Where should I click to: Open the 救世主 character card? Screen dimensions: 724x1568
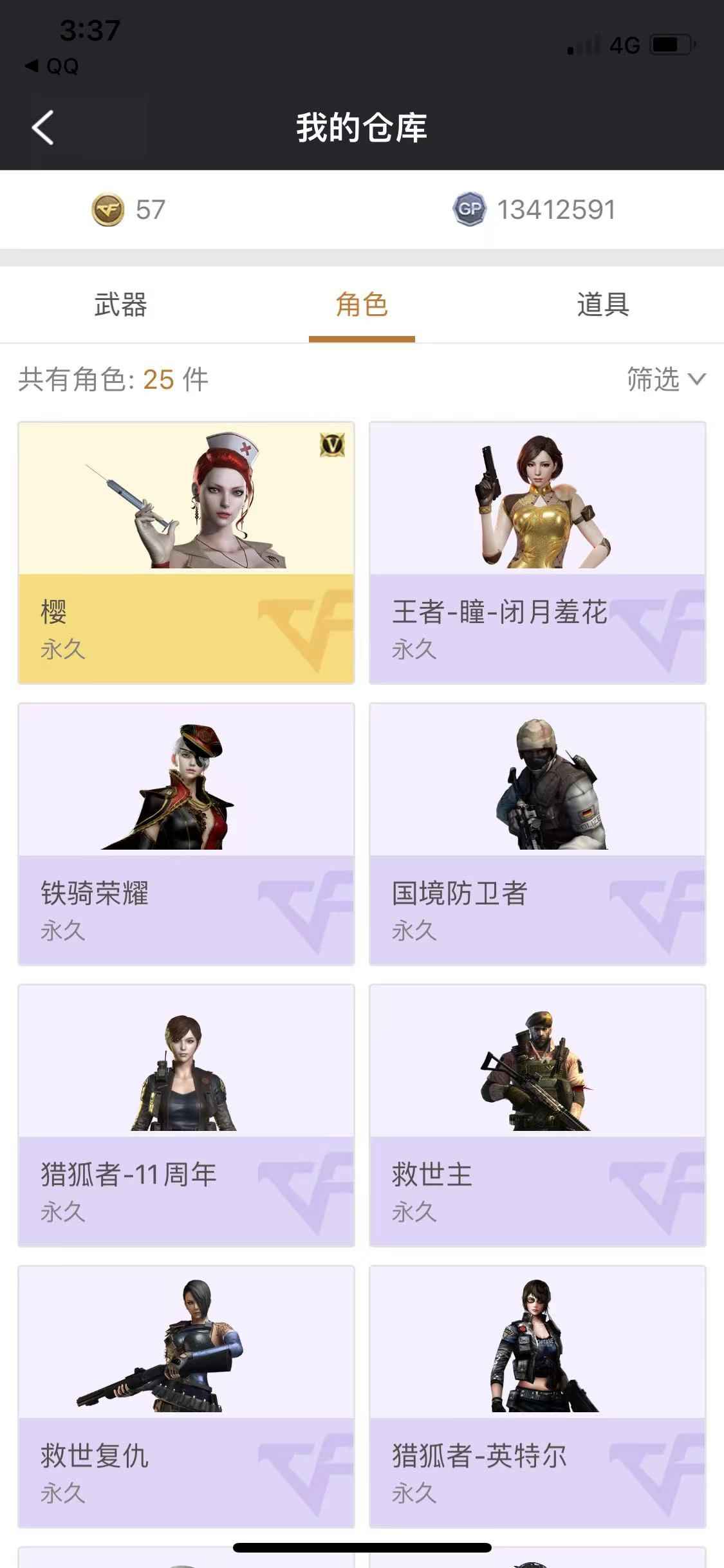coord(537,1115)
